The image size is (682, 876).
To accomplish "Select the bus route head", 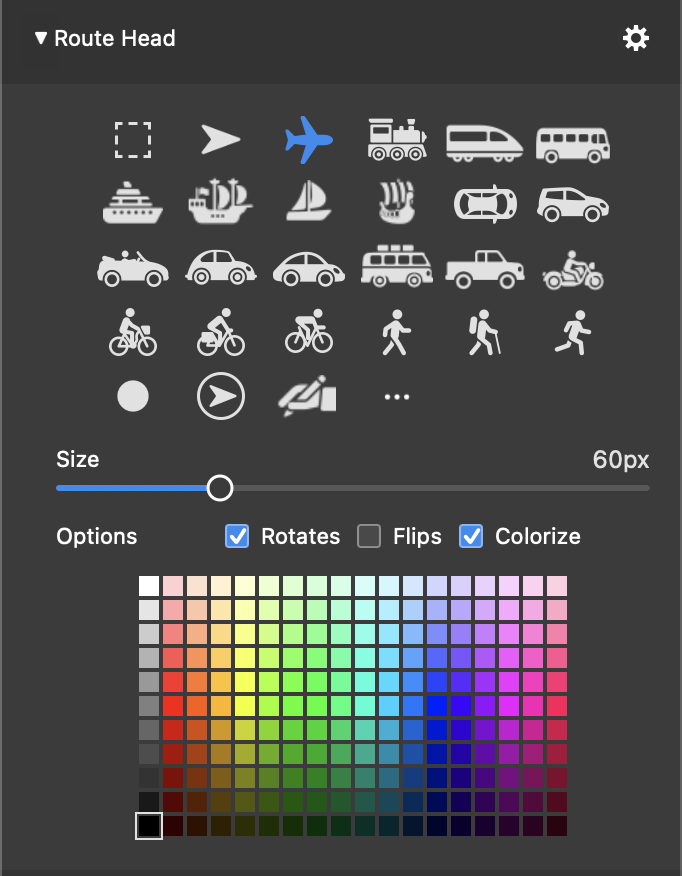I will [573, 143].
